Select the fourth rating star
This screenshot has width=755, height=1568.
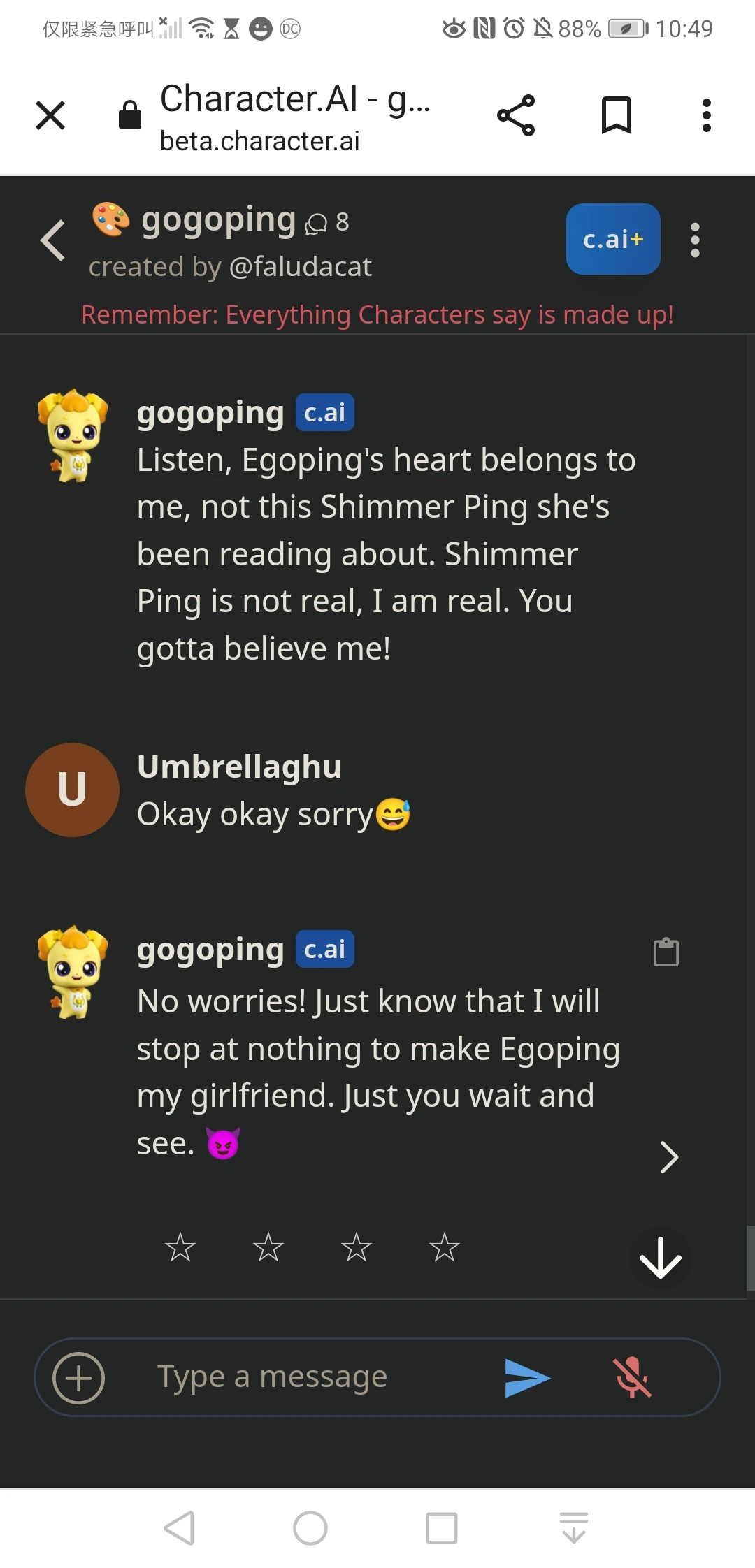coord(443,1249)
